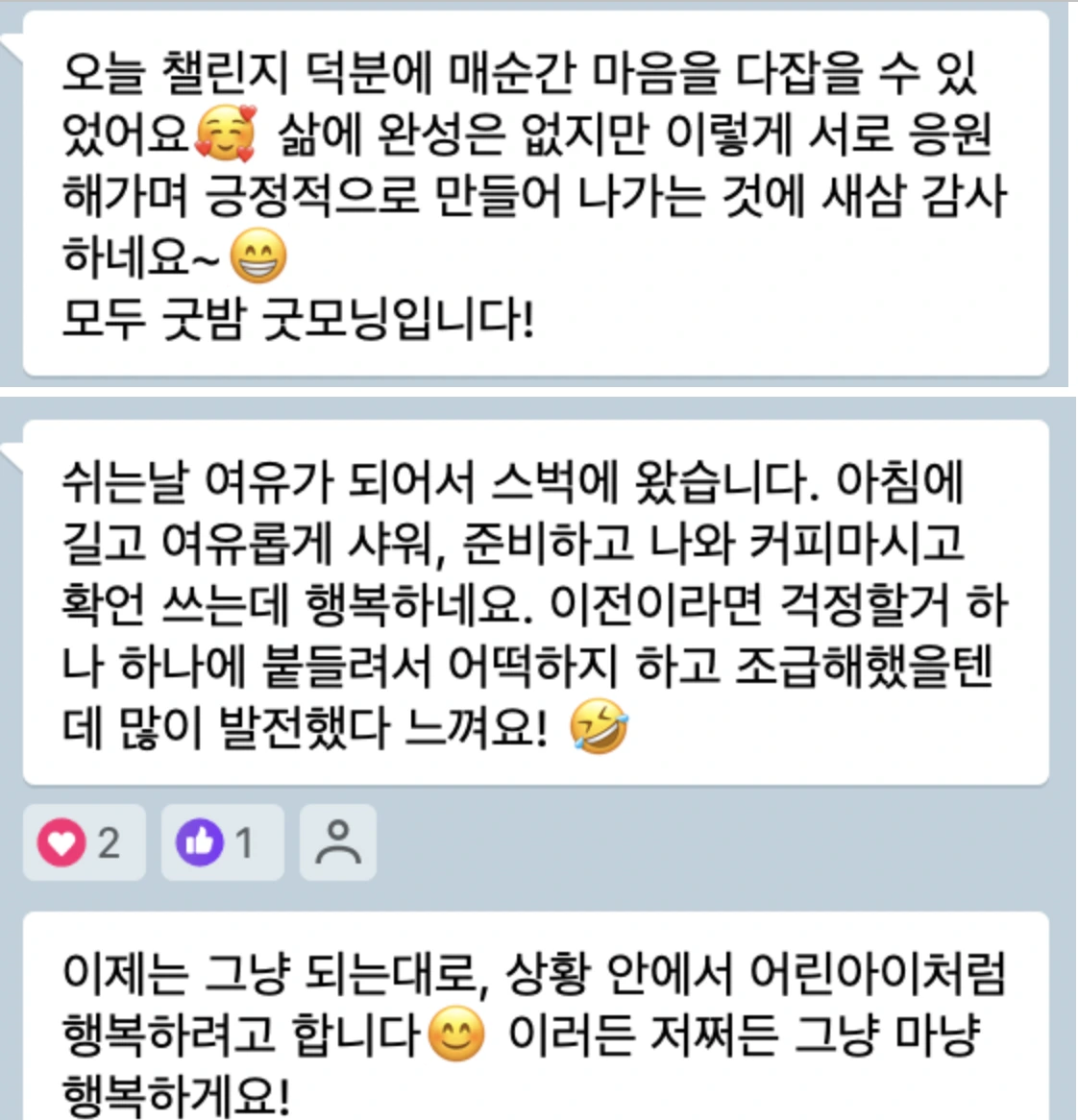Toggle your thumbs-up on the Starbucks message

click(x=221, y=843)
